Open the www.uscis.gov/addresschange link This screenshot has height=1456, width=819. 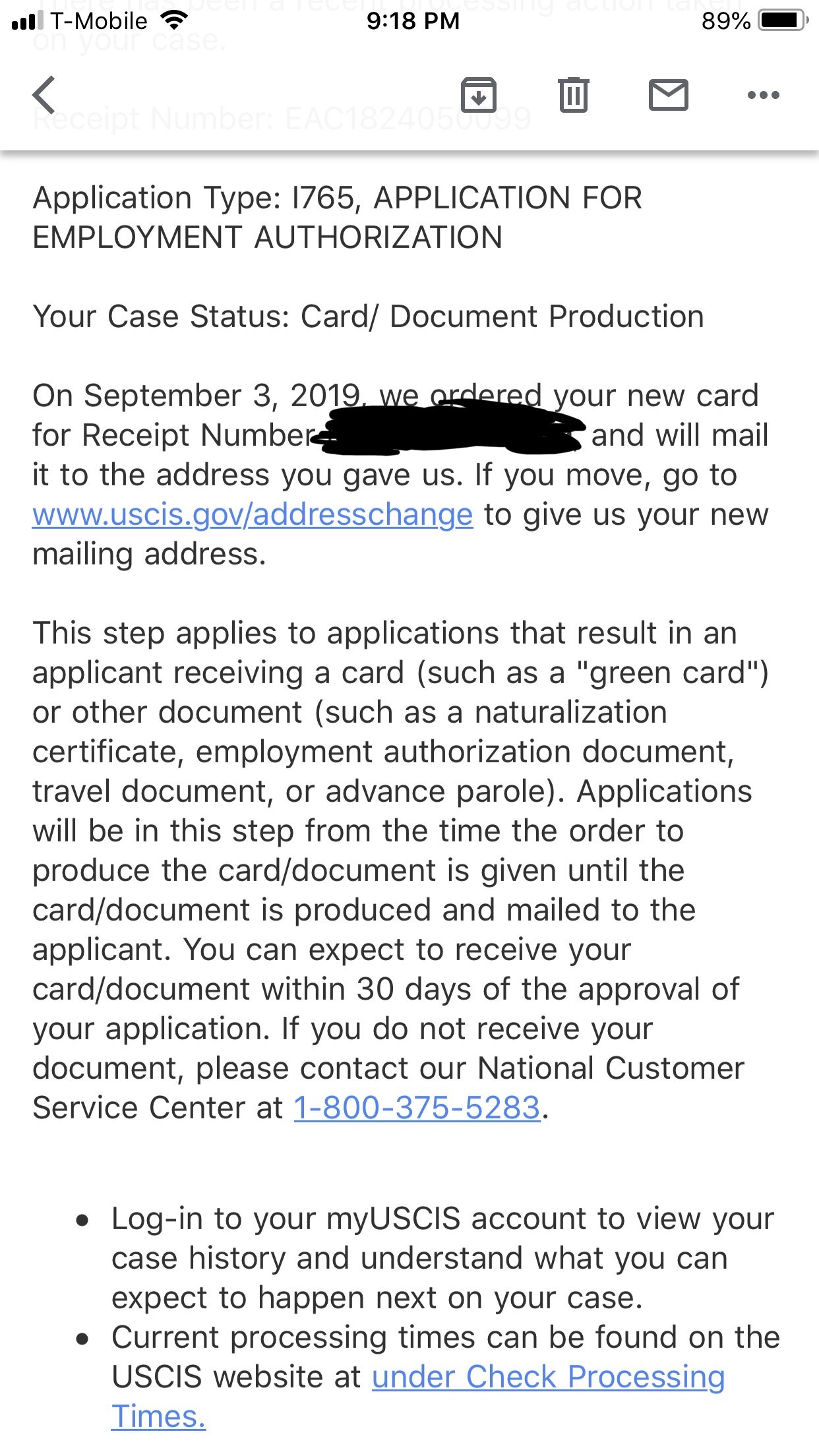(x=253, y=515)
